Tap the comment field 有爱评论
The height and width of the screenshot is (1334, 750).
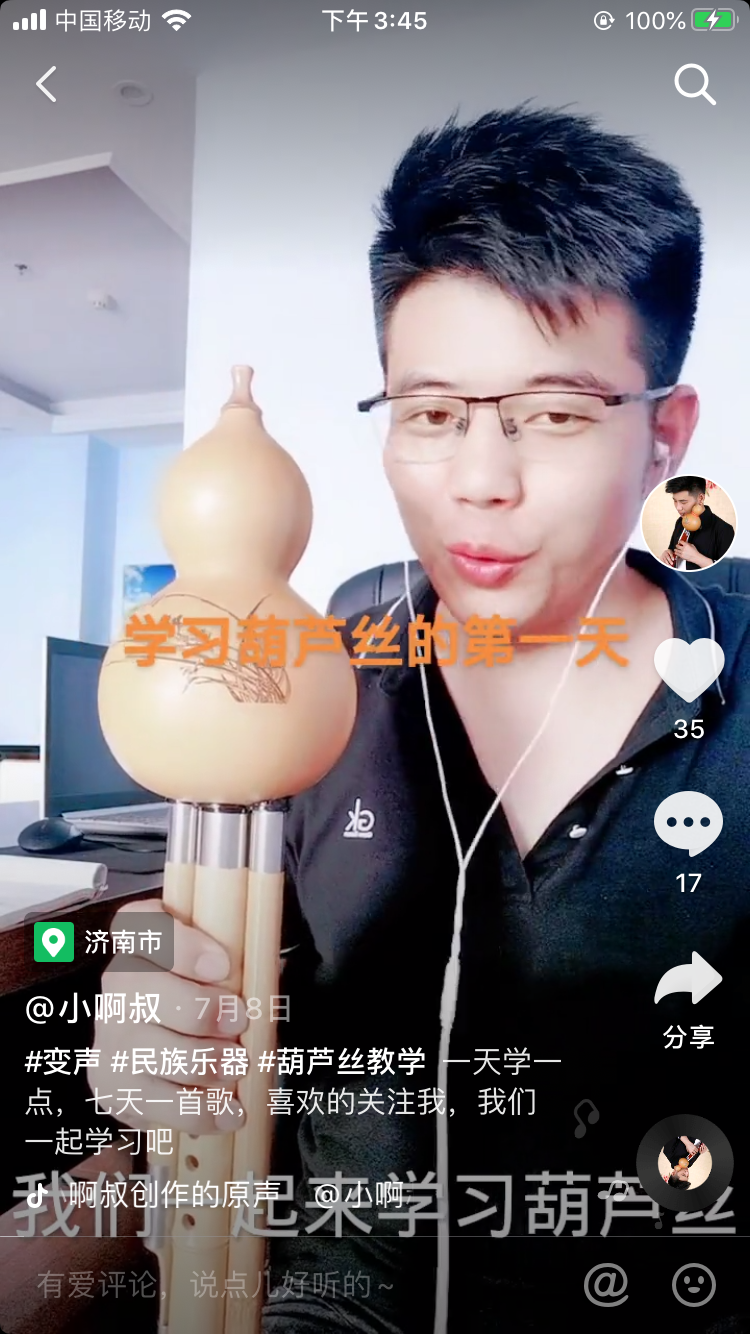[215, 1285]
